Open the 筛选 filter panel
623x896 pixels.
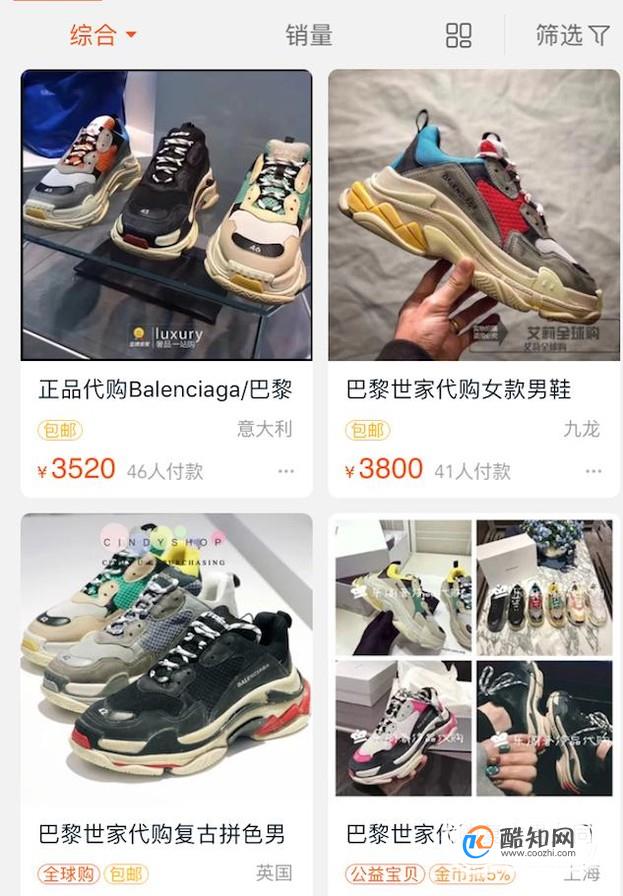point(572,36)
